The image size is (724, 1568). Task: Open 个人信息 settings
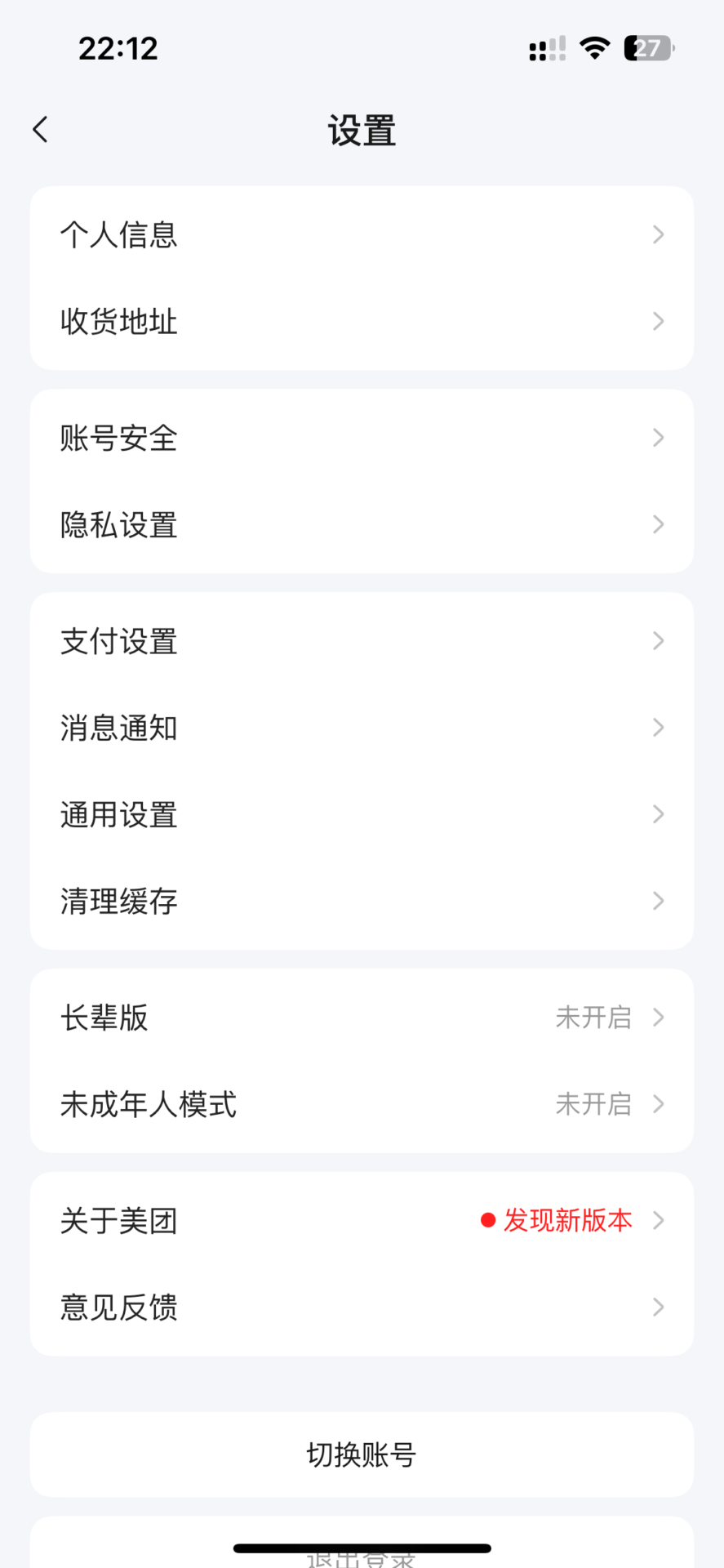click(362, 234)
